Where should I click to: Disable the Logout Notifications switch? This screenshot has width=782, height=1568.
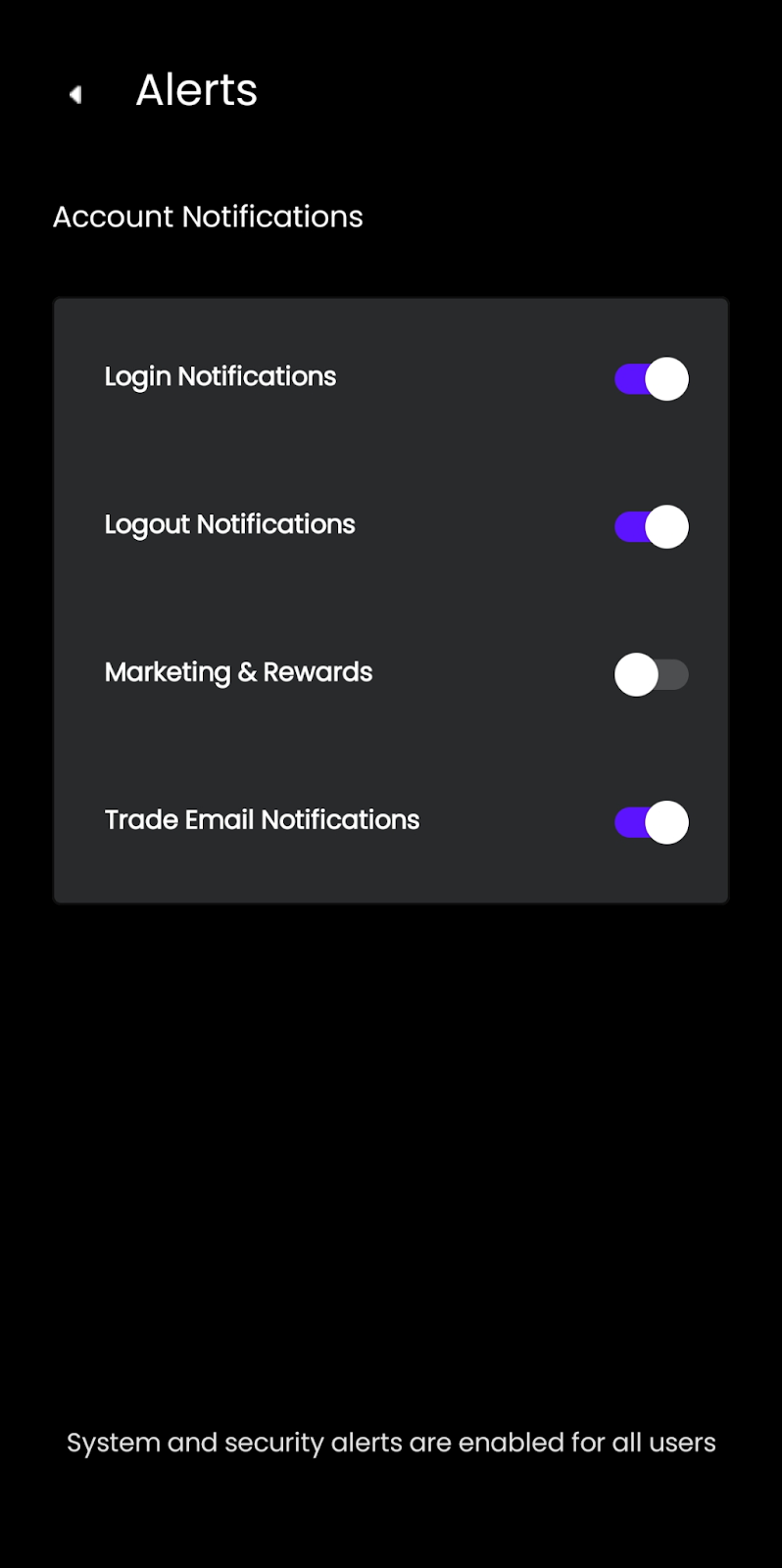[652, 527]
